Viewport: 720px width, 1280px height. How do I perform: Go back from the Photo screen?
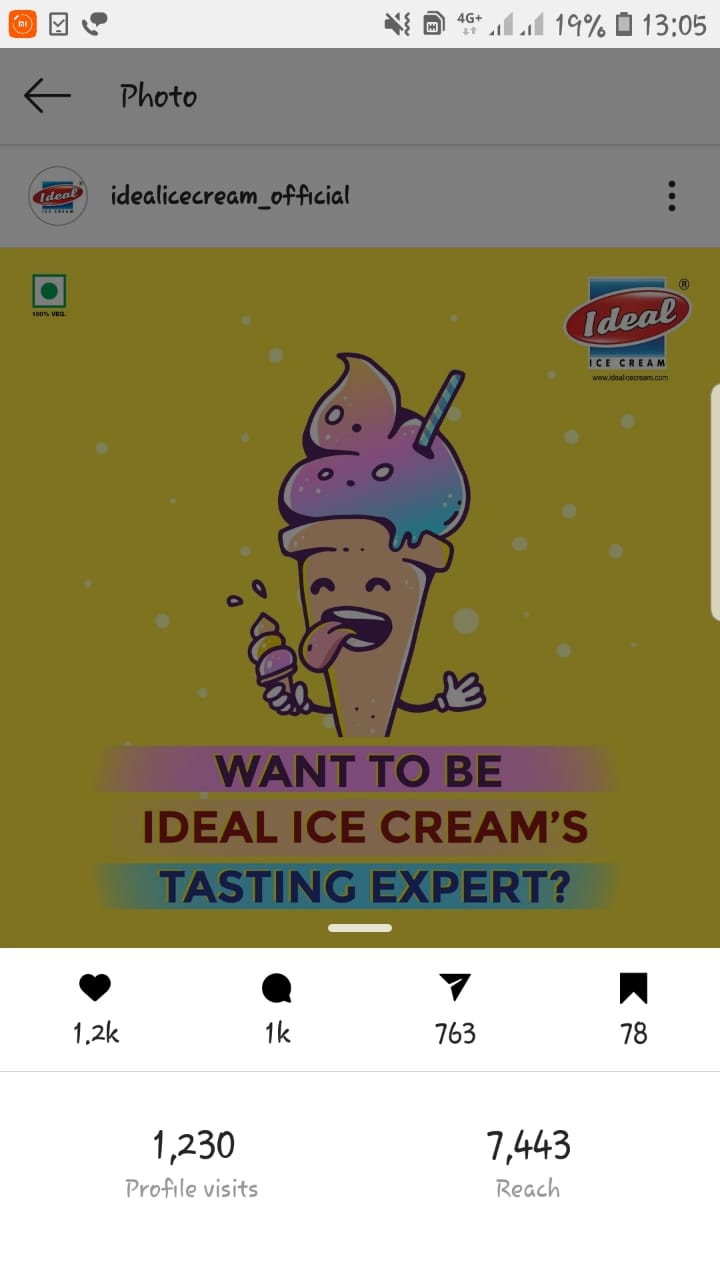(47, 96)
